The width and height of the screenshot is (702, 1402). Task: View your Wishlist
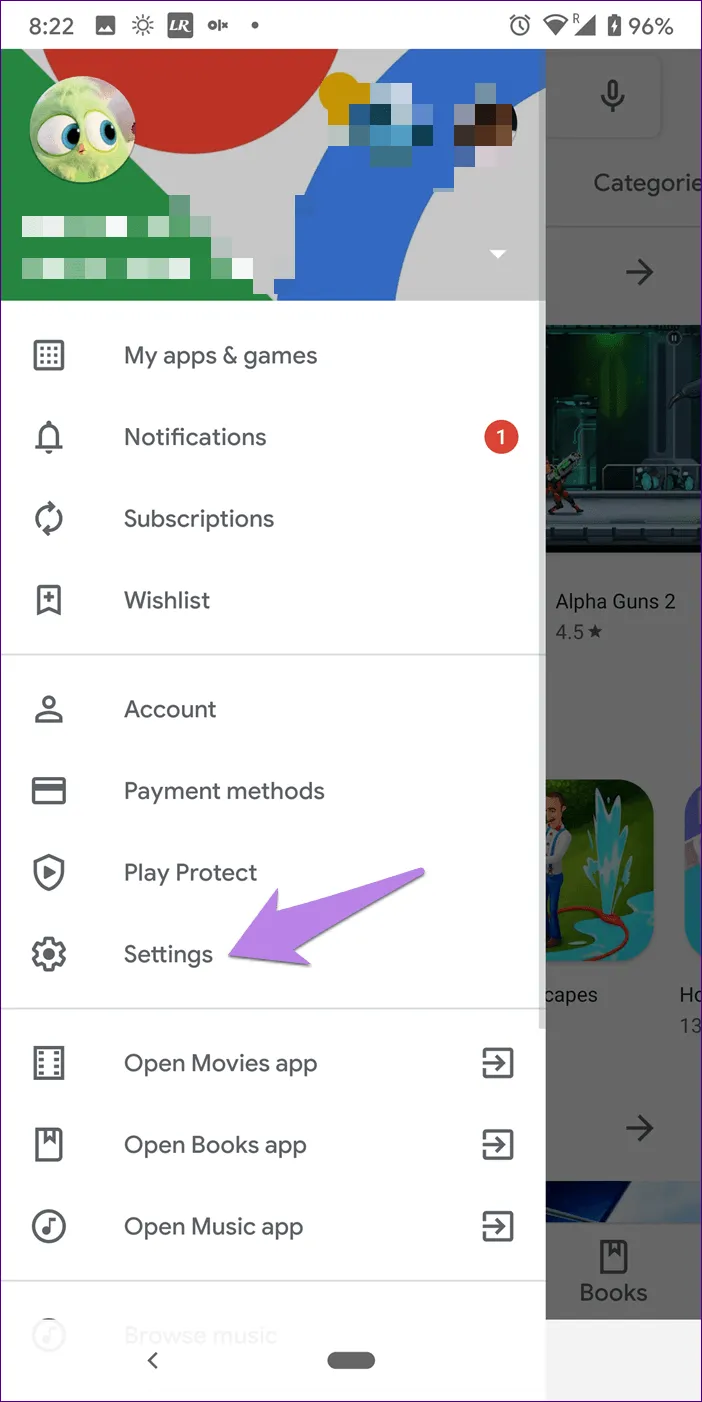(167, 600)
